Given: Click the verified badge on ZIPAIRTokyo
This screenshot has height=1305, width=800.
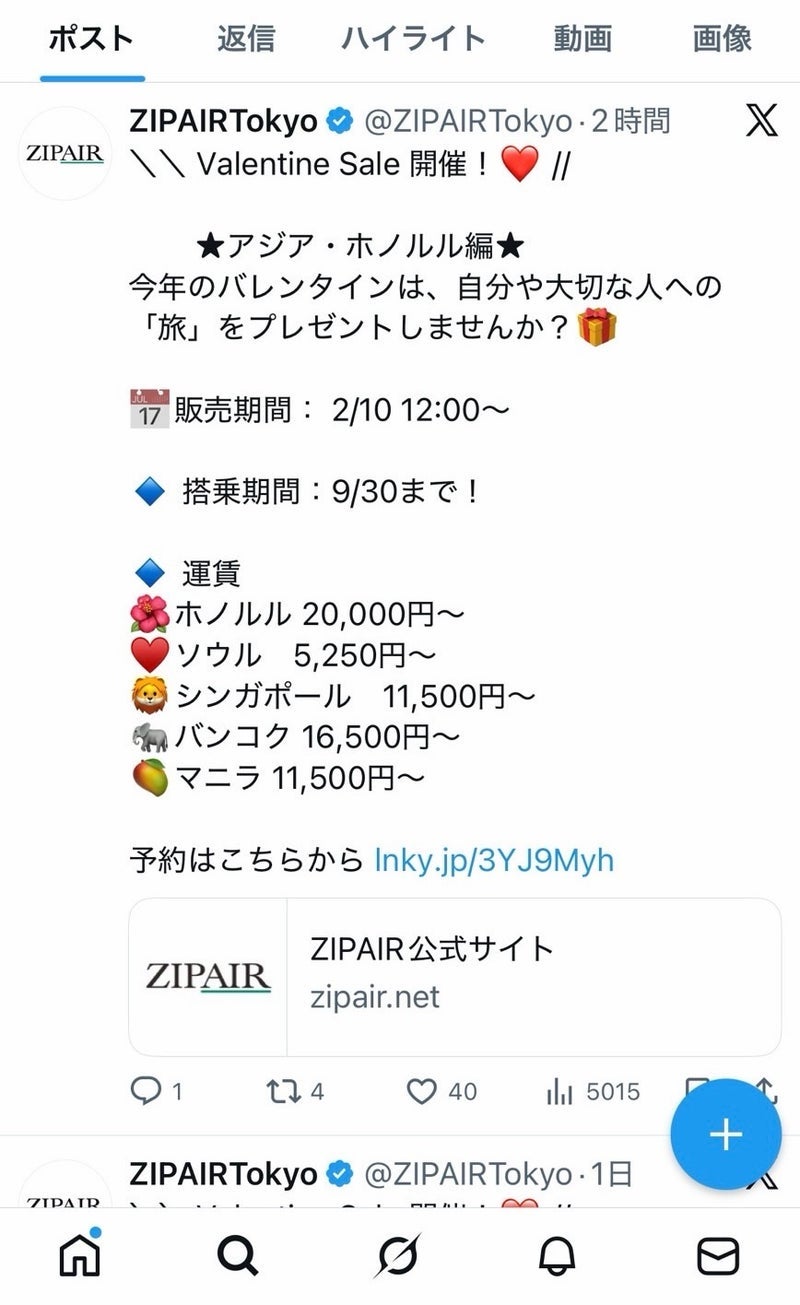Looking at the screenshot, I should 339,119.
